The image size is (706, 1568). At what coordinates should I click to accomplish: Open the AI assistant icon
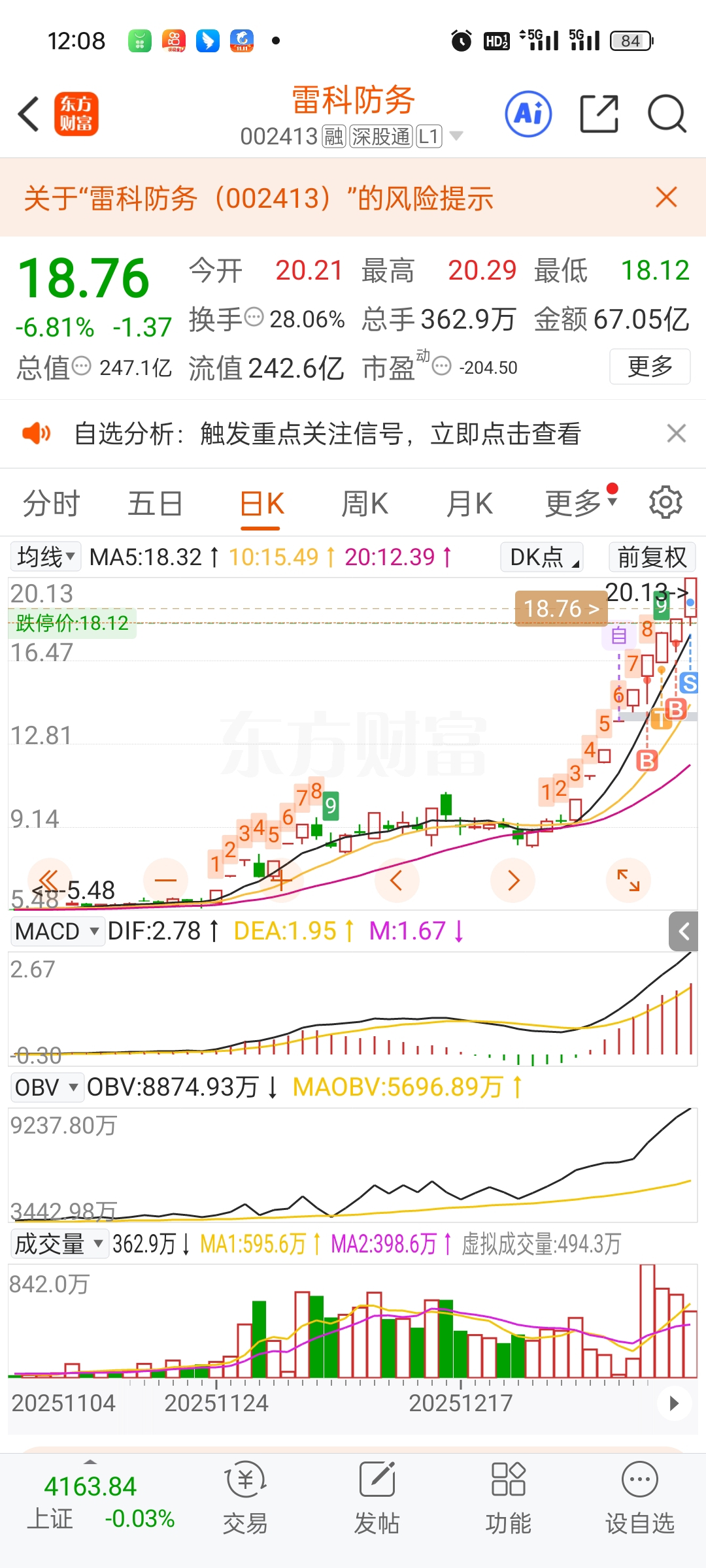528,114
